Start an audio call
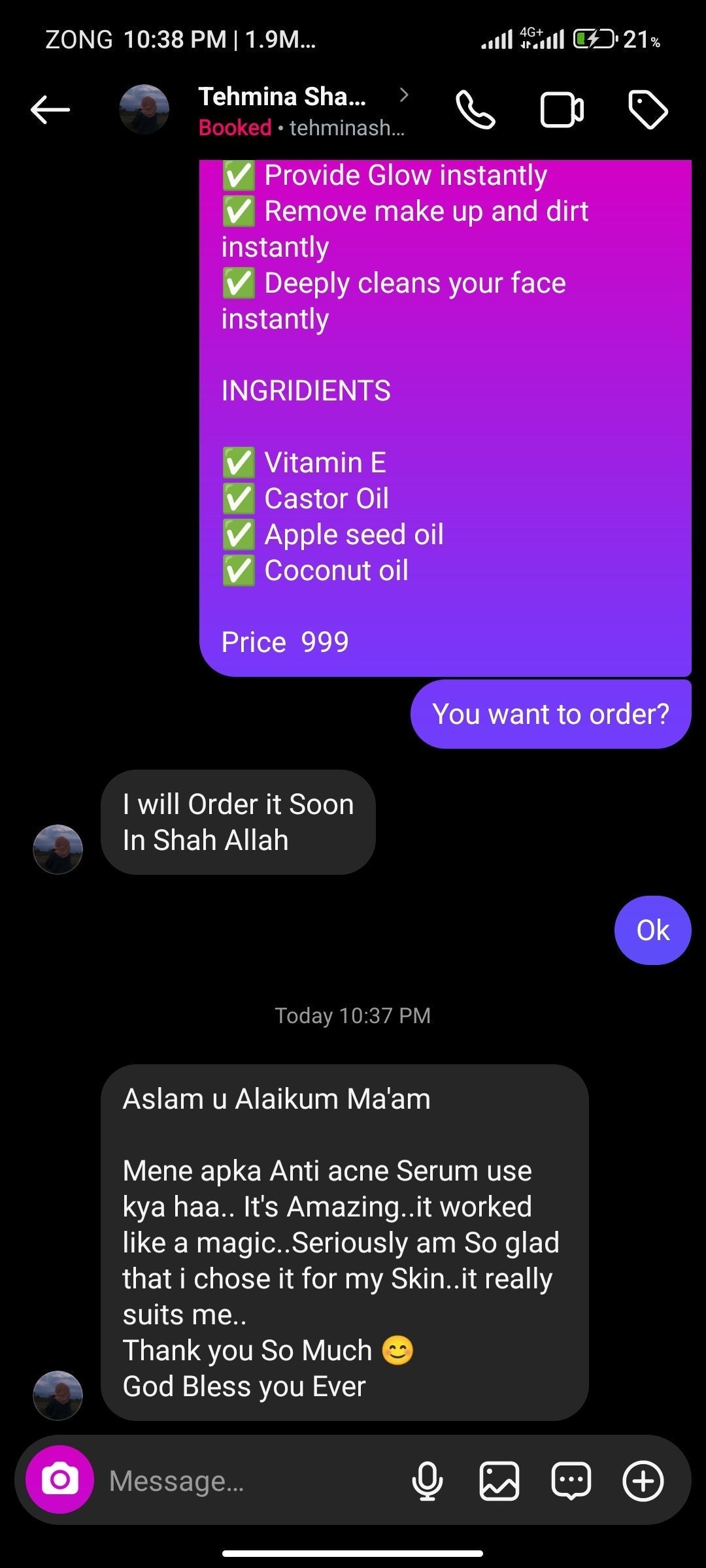The width and height of the screenshot is (706, 1568). (x=475, y=110)
